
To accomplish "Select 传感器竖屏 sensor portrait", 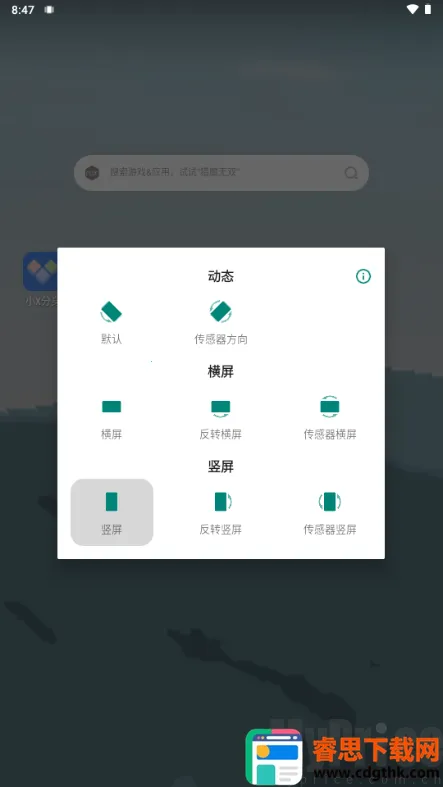I will (x=330, y=512).
